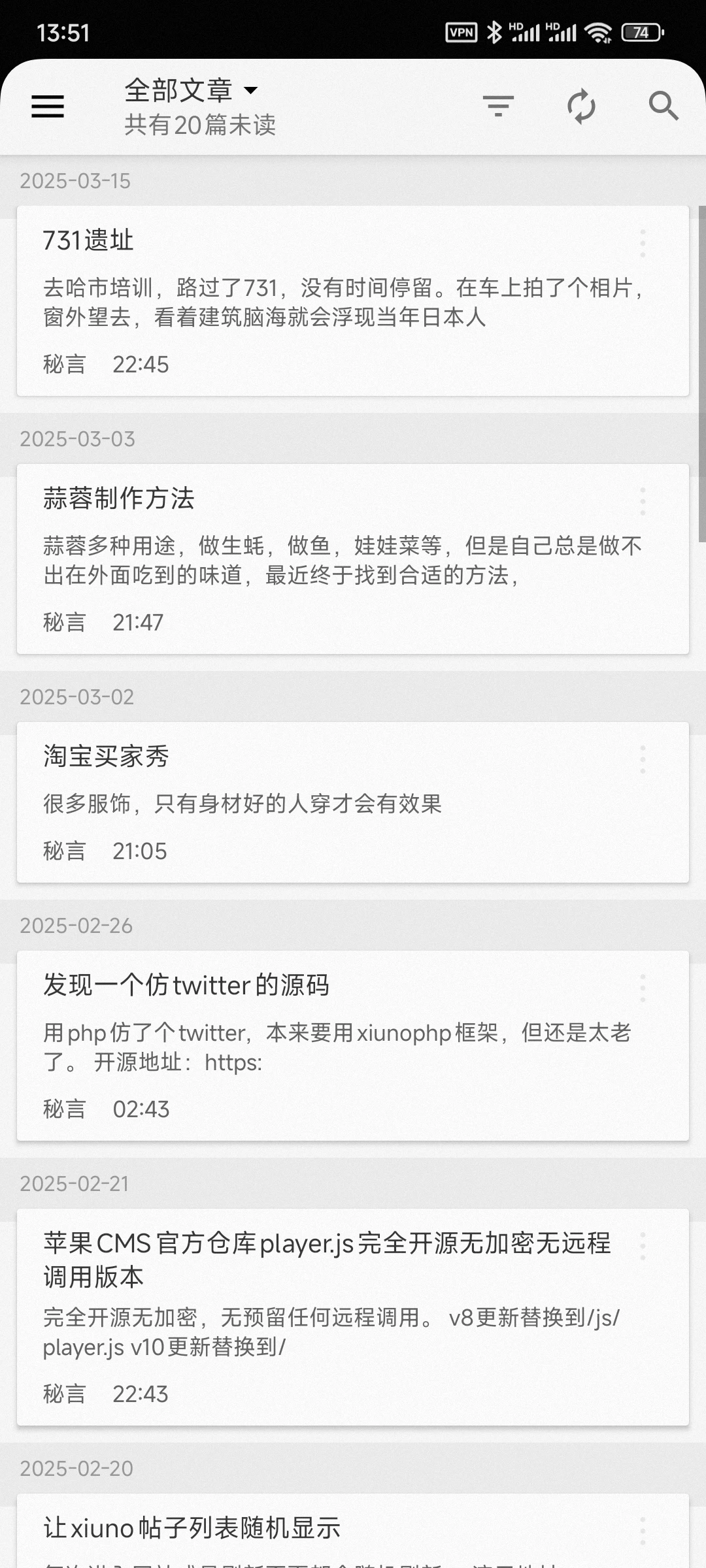Open overflow menu on 苹果CMS card
The height and width of the screenshot is (1568, 706).
[643, 1247]
